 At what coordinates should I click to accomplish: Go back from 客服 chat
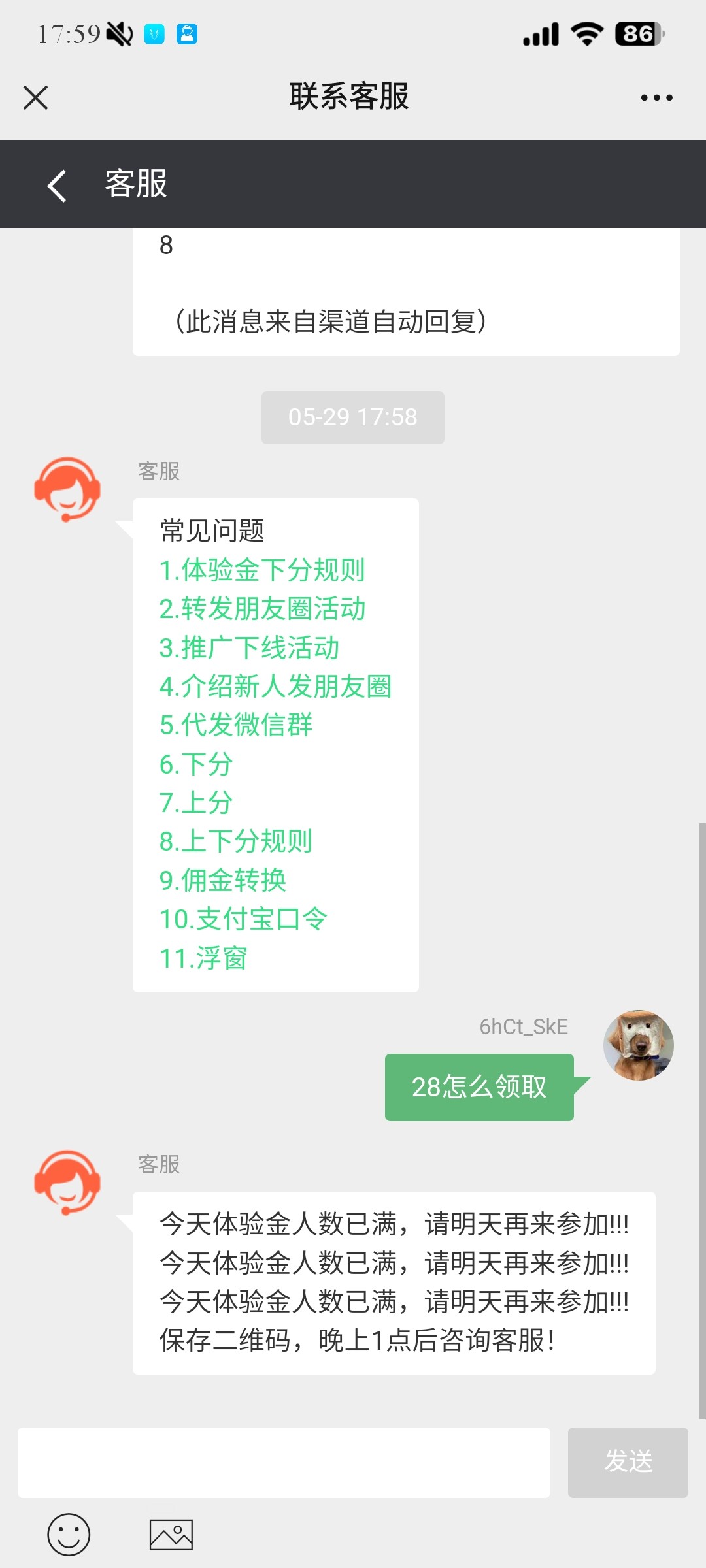point(58,185)
